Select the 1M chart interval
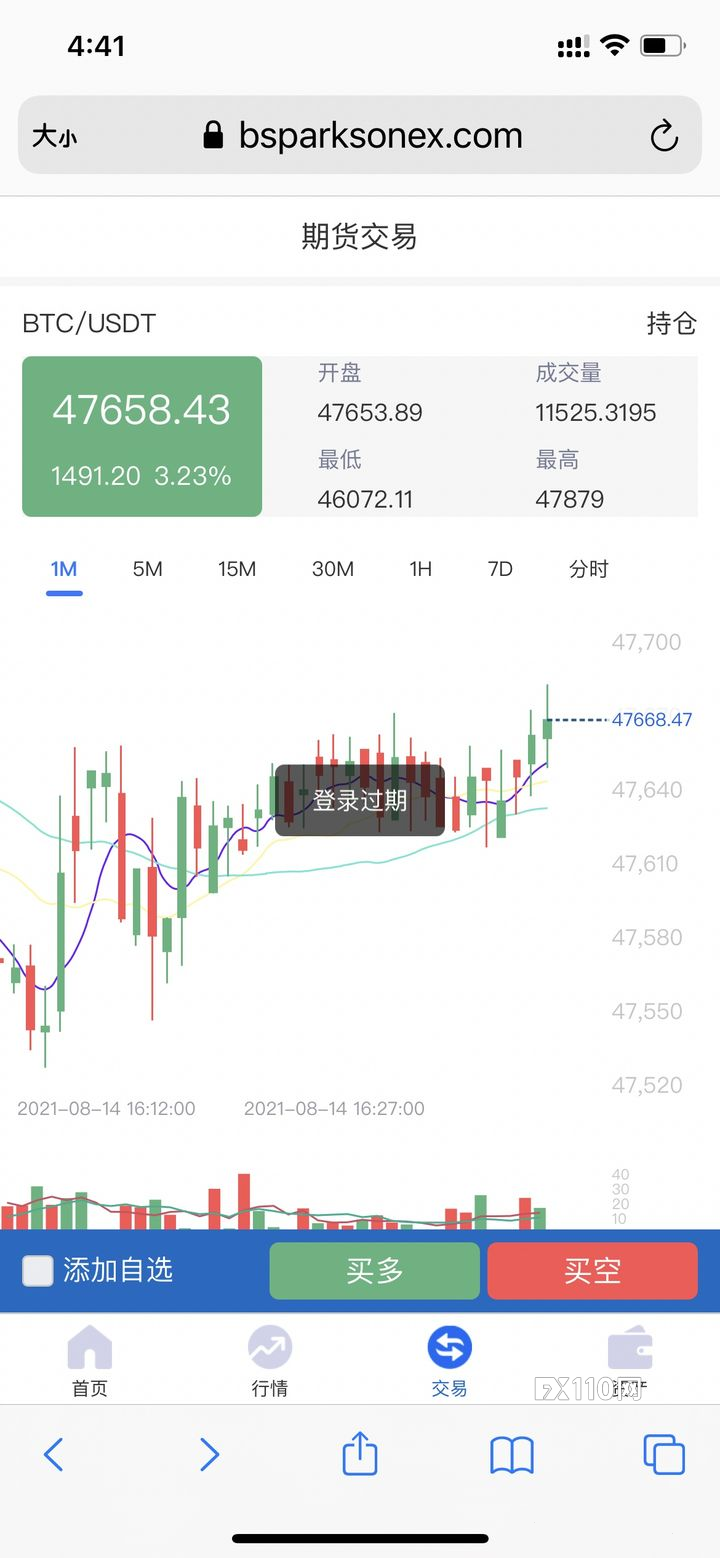 tap(64, 569)
